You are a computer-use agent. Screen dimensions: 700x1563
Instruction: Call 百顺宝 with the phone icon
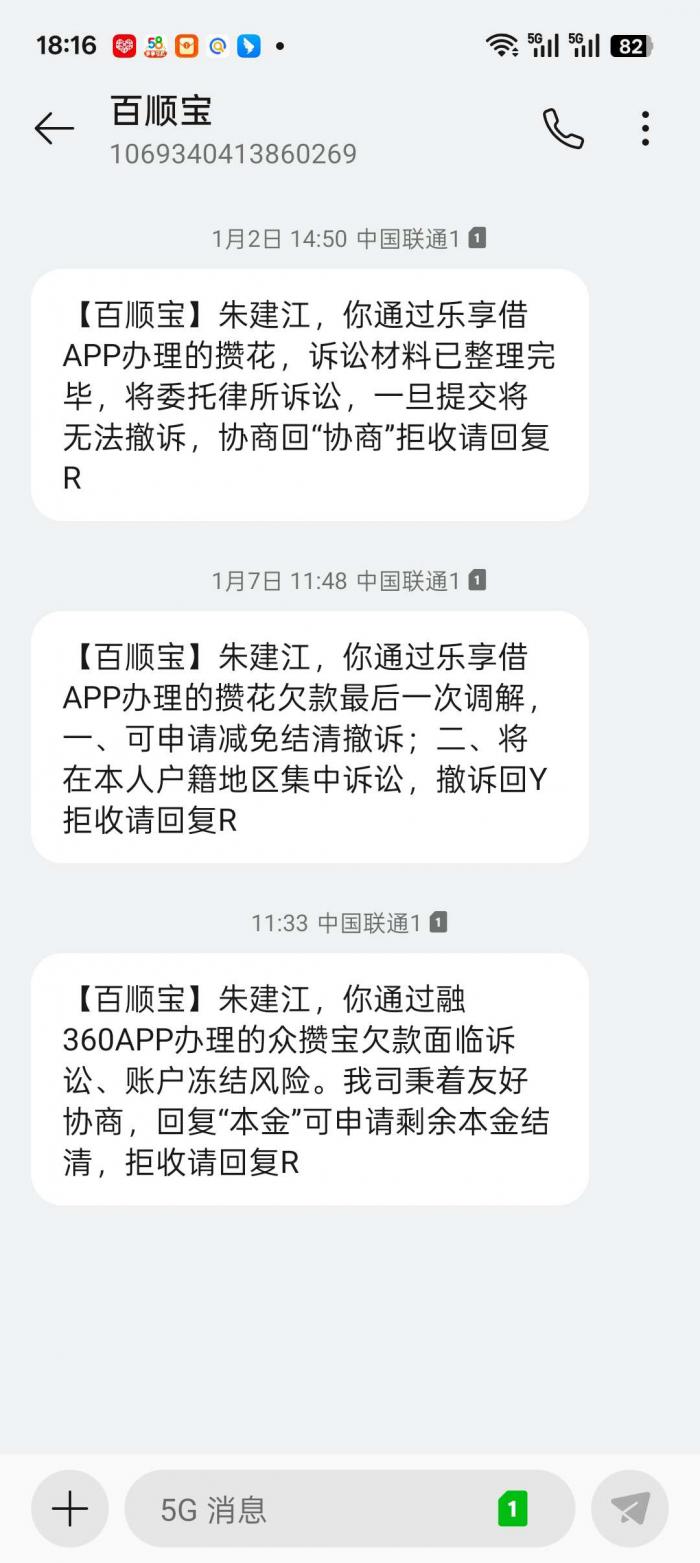coord(563,129)
